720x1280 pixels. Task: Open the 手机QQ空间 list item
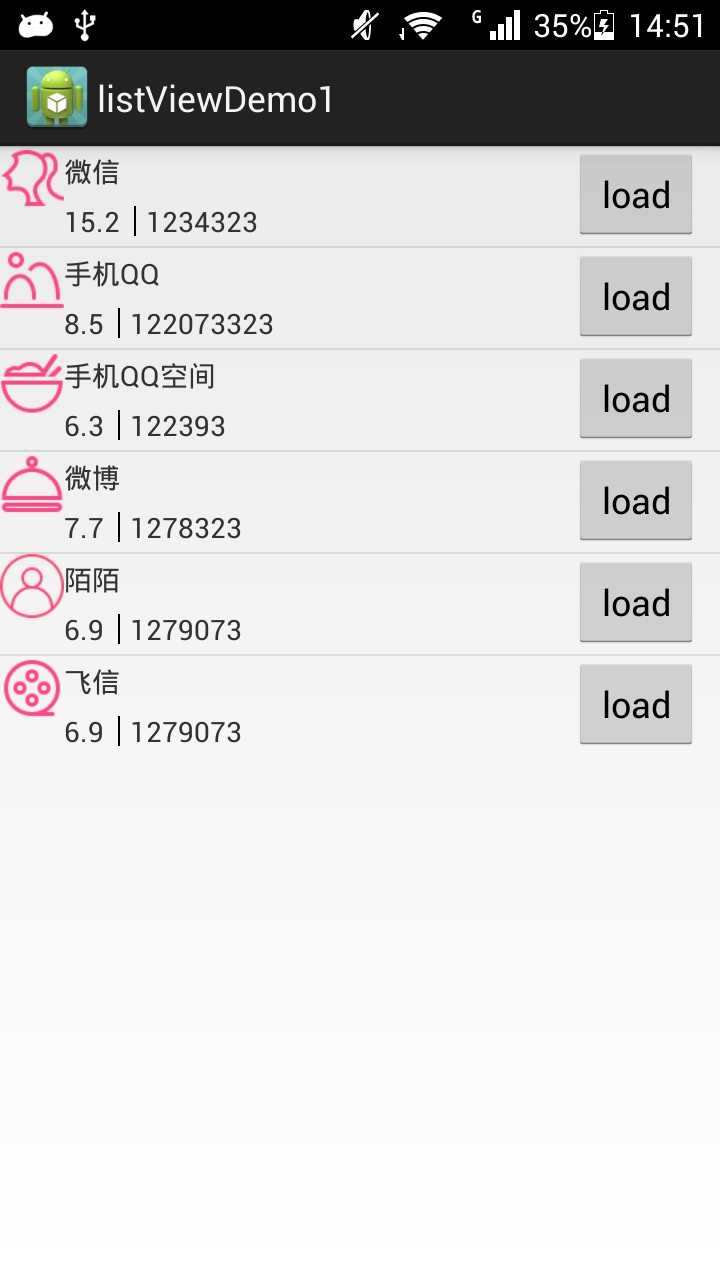point(300,401)
